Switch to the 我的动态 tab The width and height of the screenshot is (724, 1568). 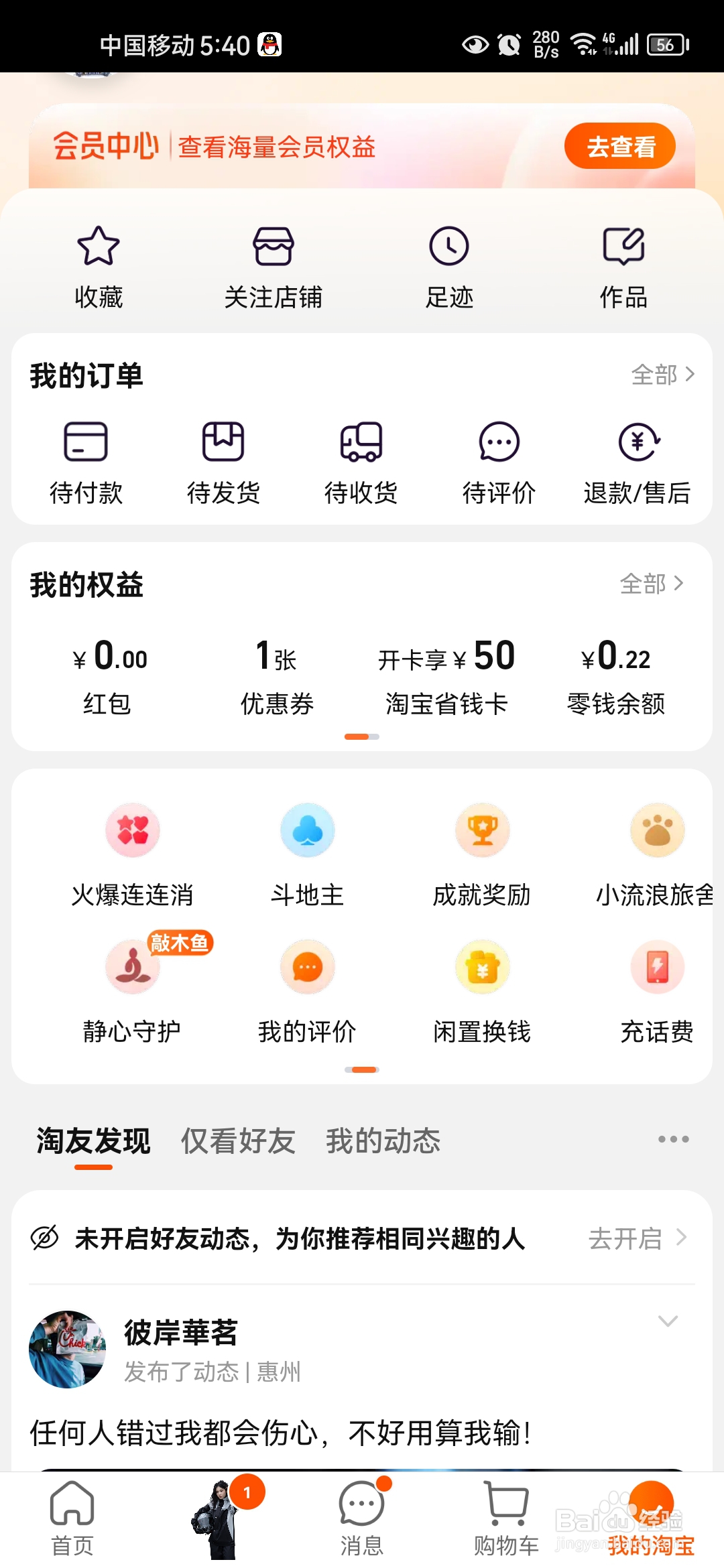(383, 1141)
